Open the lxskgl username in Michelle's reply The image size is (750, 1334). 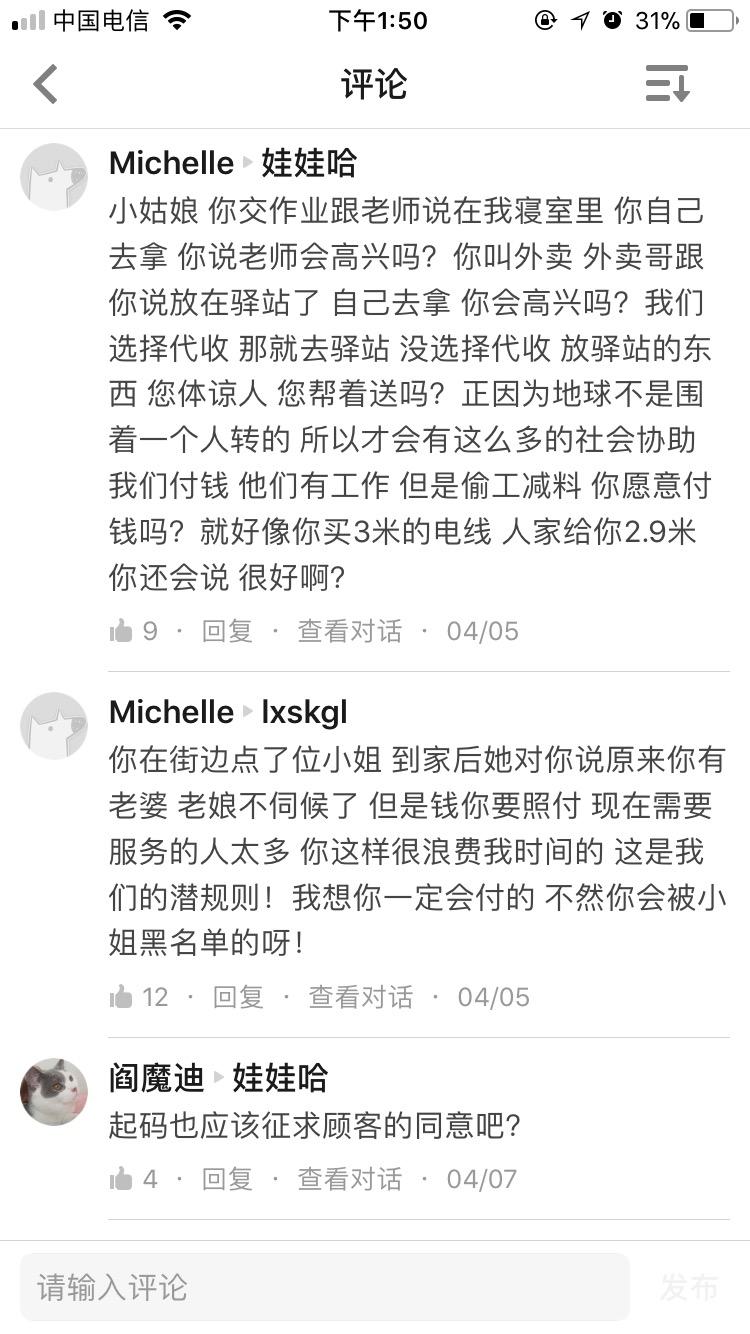(x=304, y=712)
